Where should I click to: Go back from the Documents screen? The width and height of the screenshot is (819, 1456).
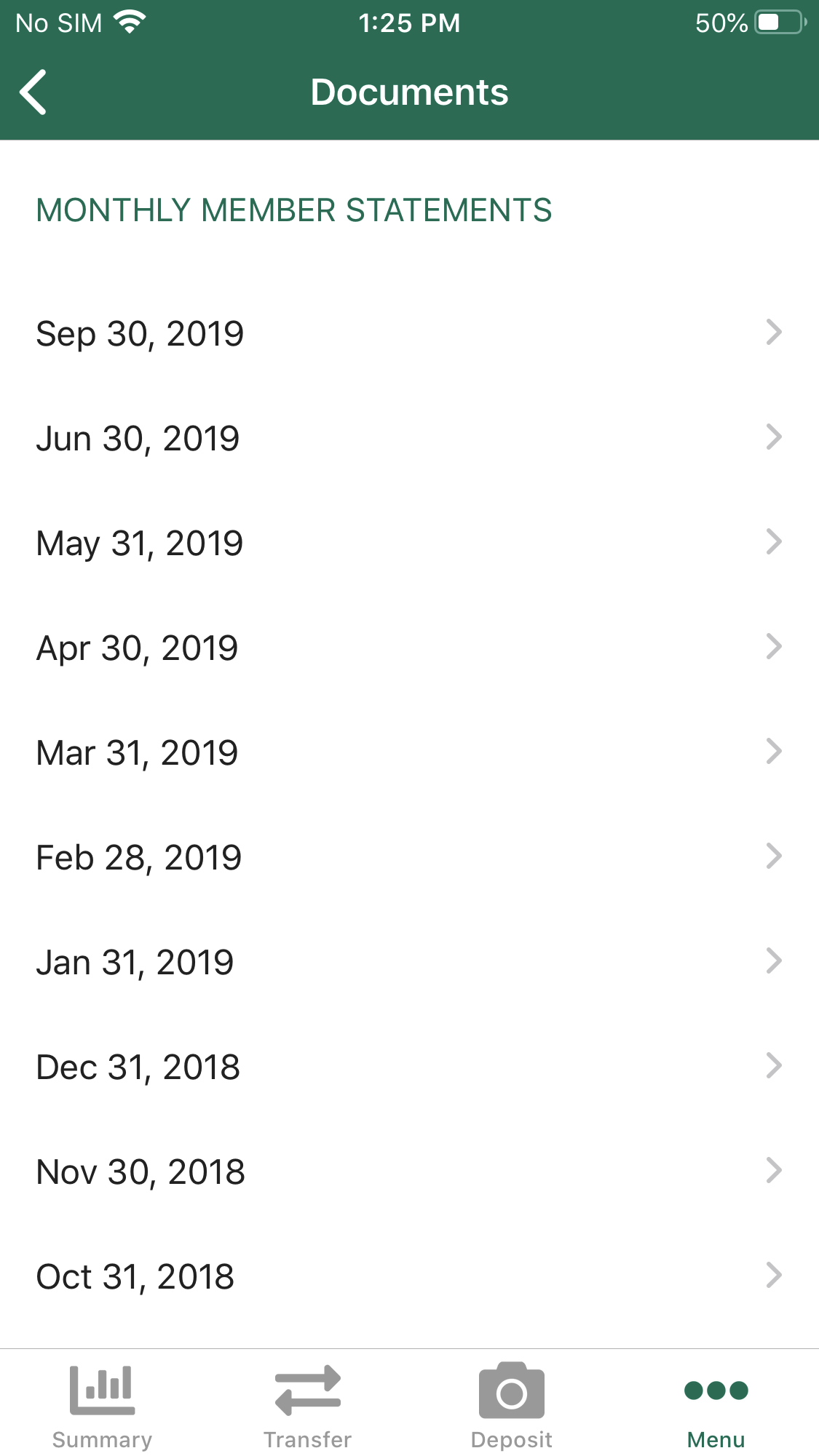coord(33,92)
